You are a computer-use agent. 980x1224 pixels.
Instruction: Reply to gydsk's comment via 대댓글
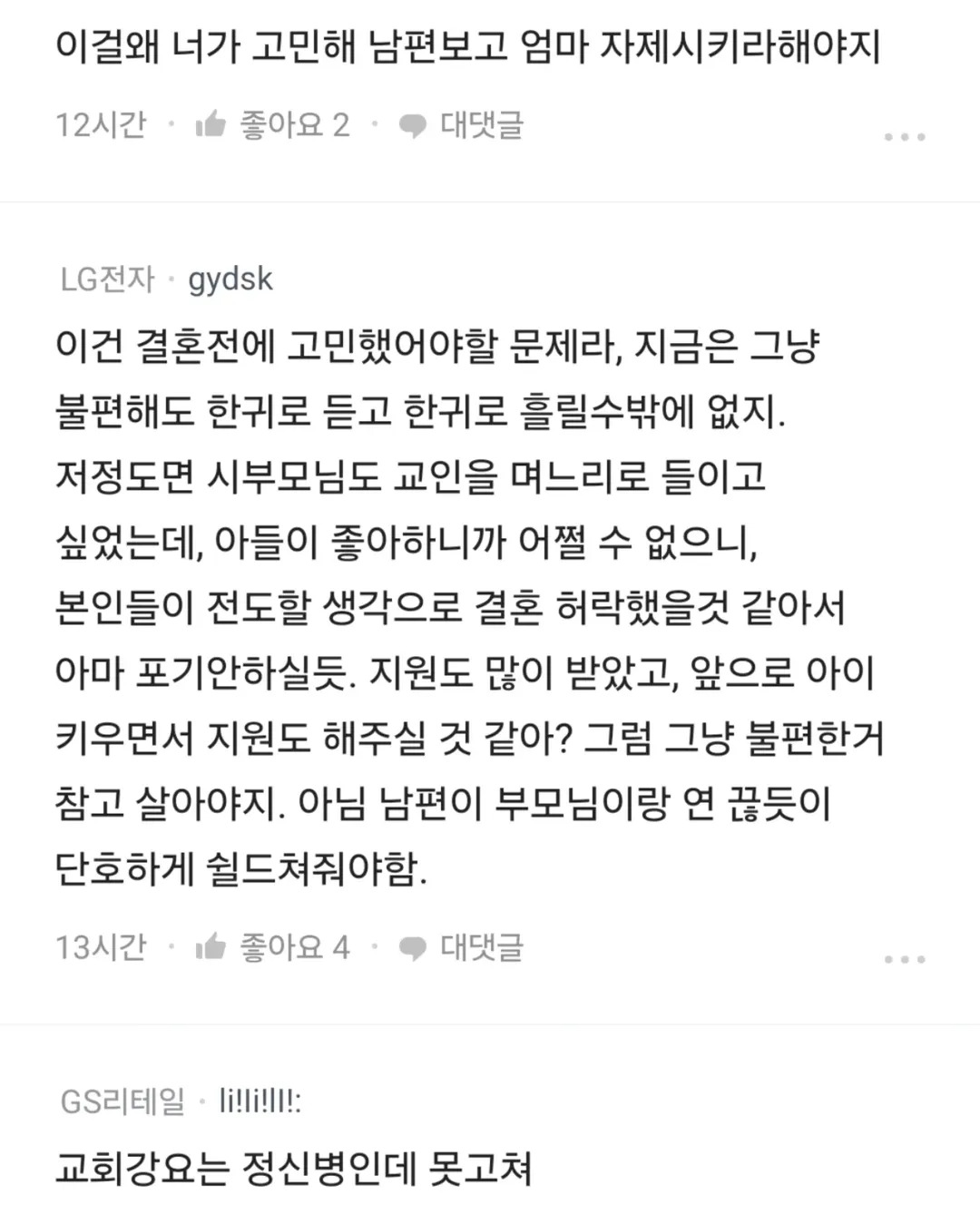click(461, 947)
